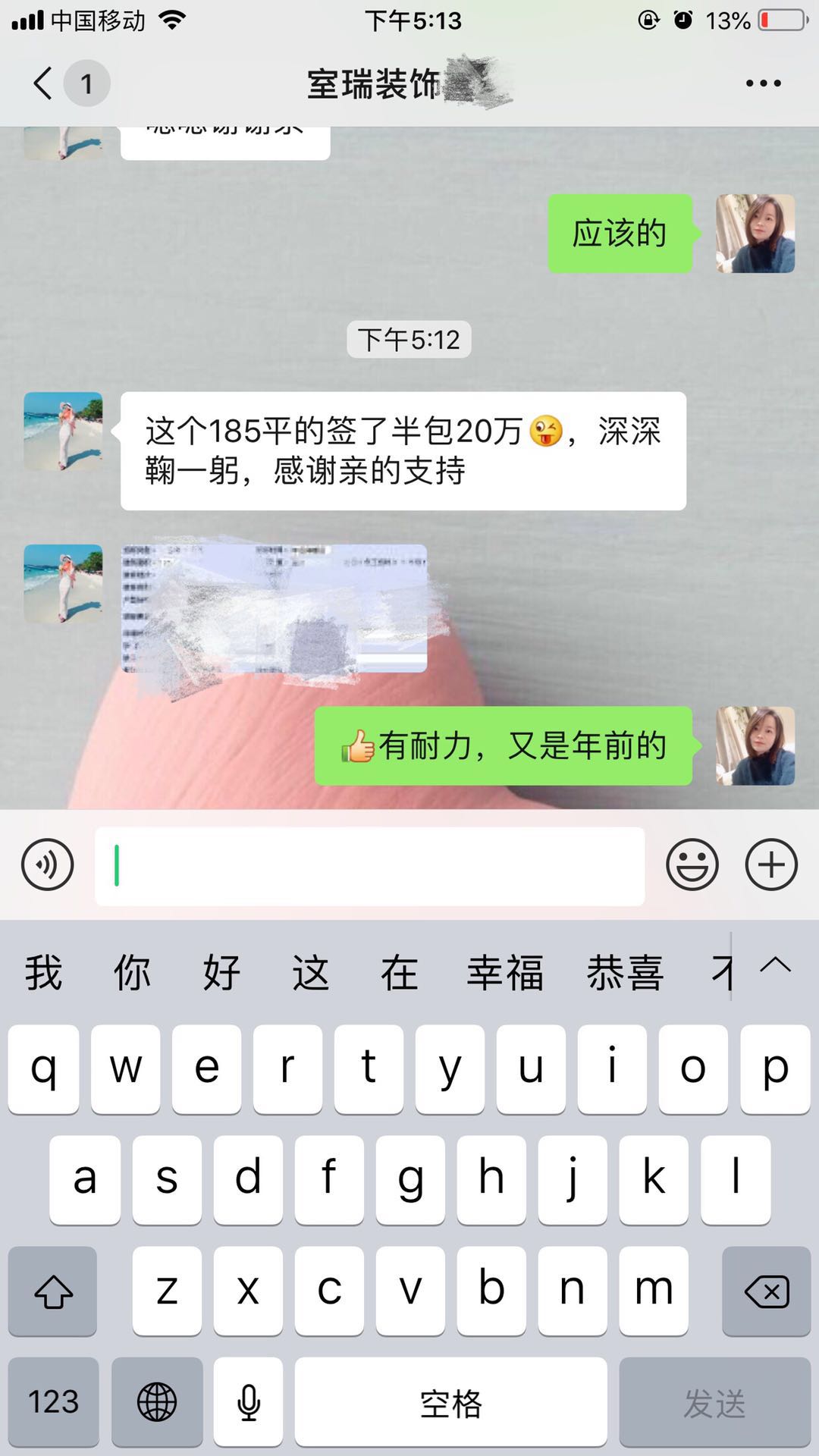Select the suggested word 幸福
819x1456 pixels.
click(505, 973)
